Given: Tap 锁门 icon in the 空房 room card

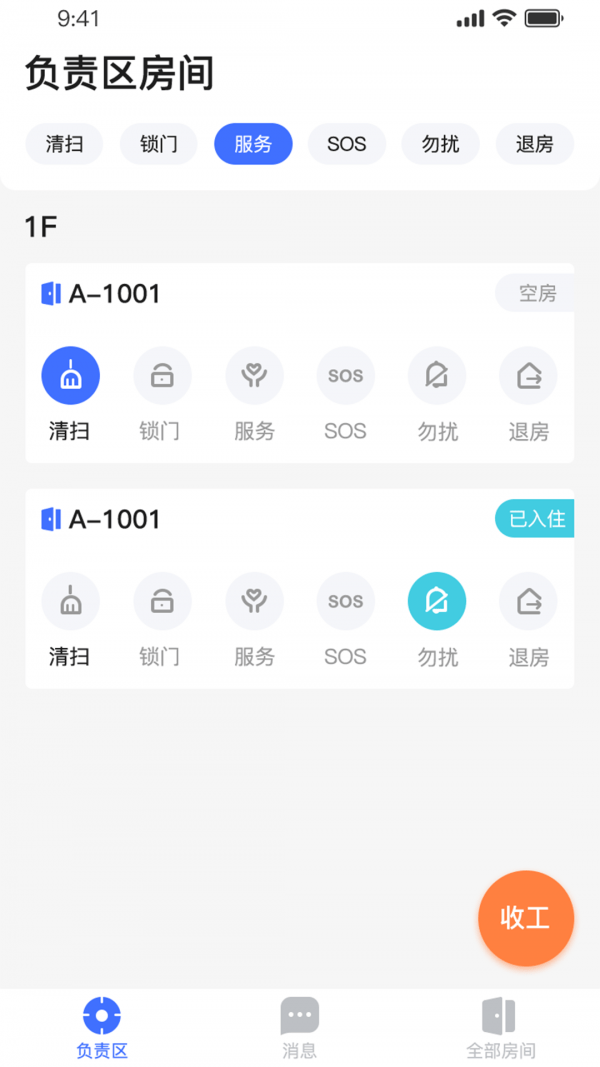Looking at the screenshot, I should pos(162,376).
